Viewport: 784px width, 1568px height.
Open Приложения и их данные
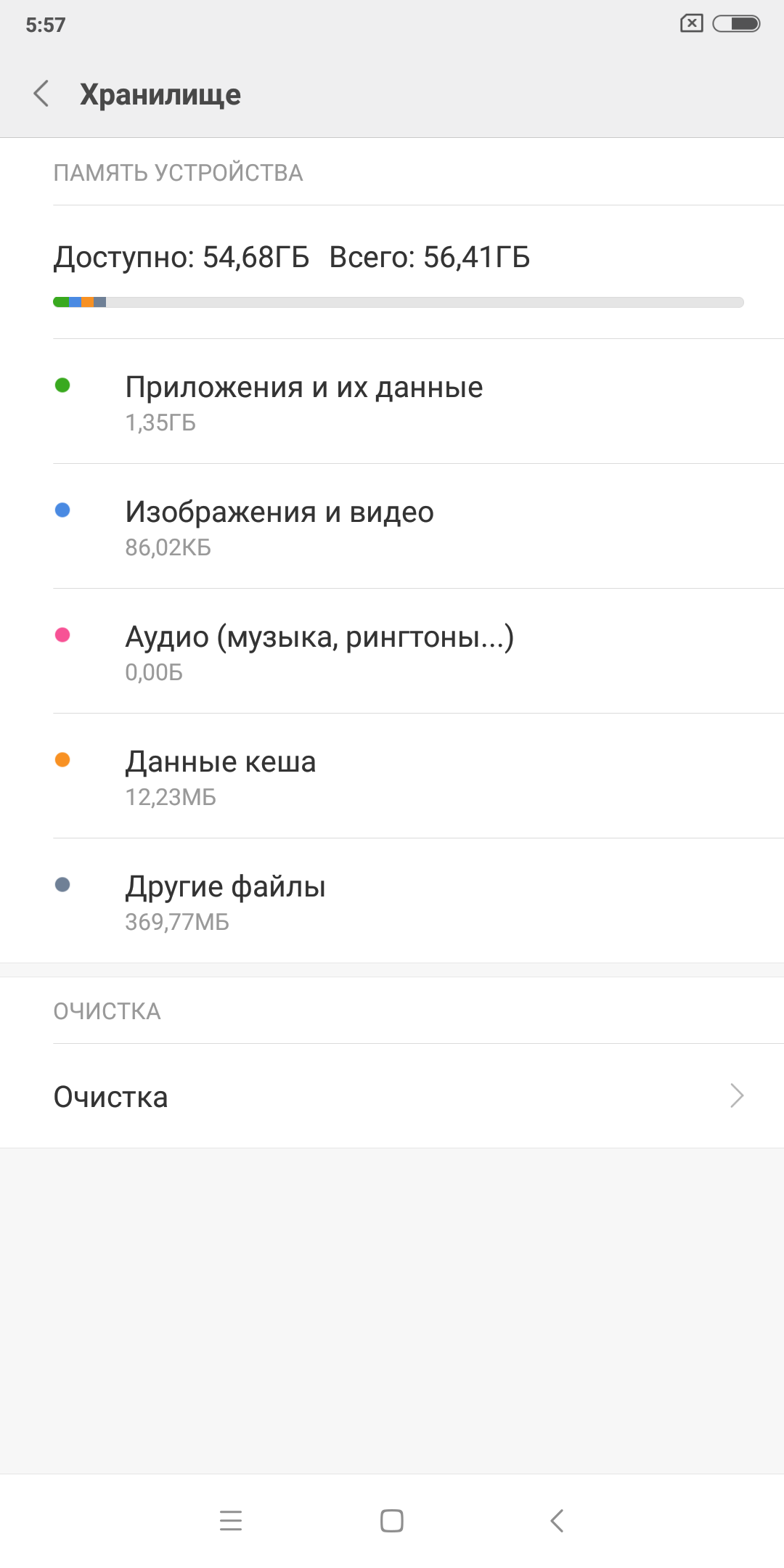tap(392, 401)
